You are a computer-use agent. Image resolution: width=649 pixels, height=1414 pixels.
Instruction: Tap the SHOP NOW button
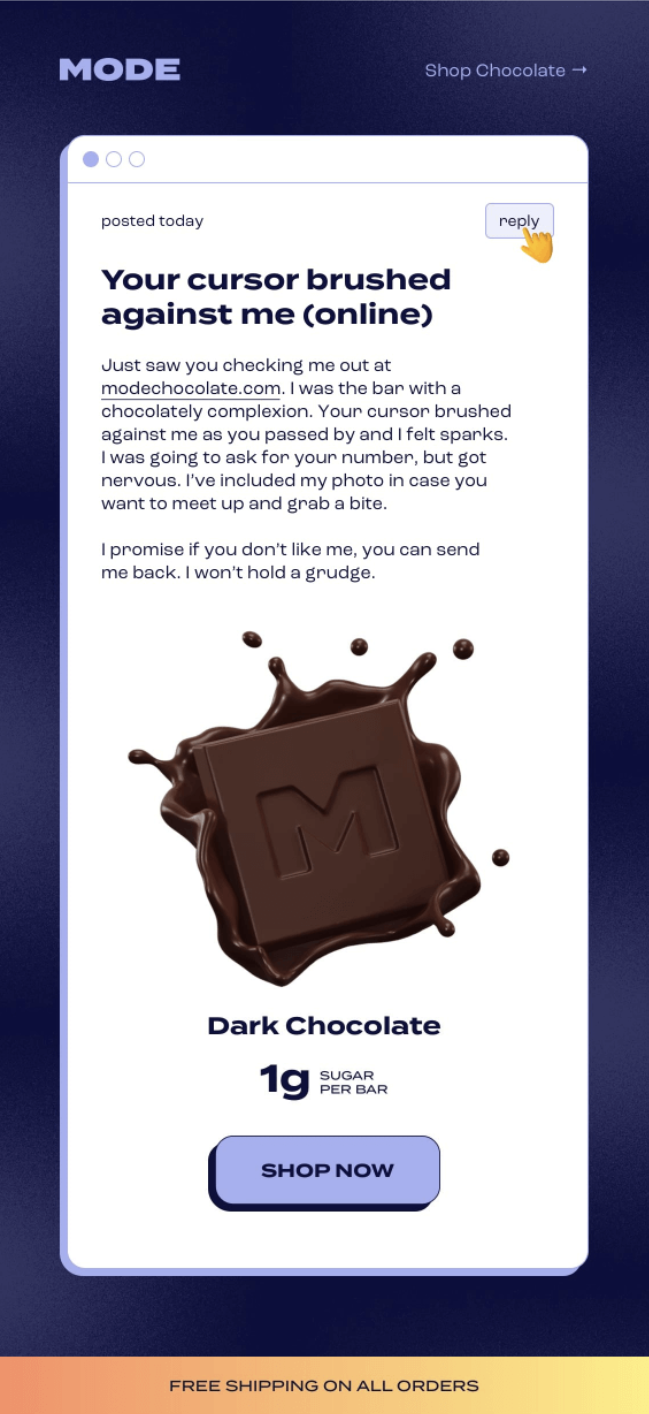point(327,1170)
